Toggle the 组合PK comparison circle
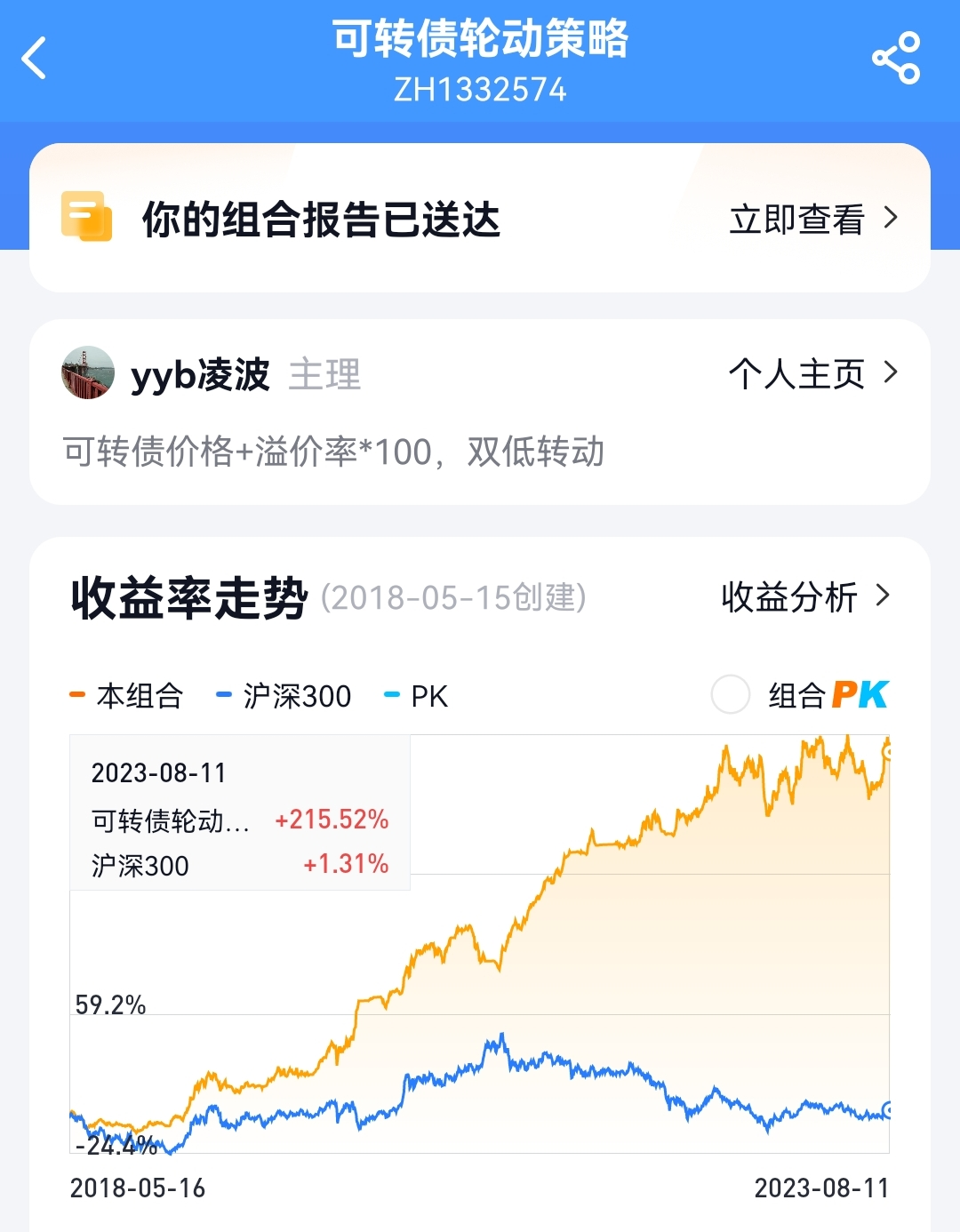The width and height of the screenshot is (960, 1232). coord(731,695)
